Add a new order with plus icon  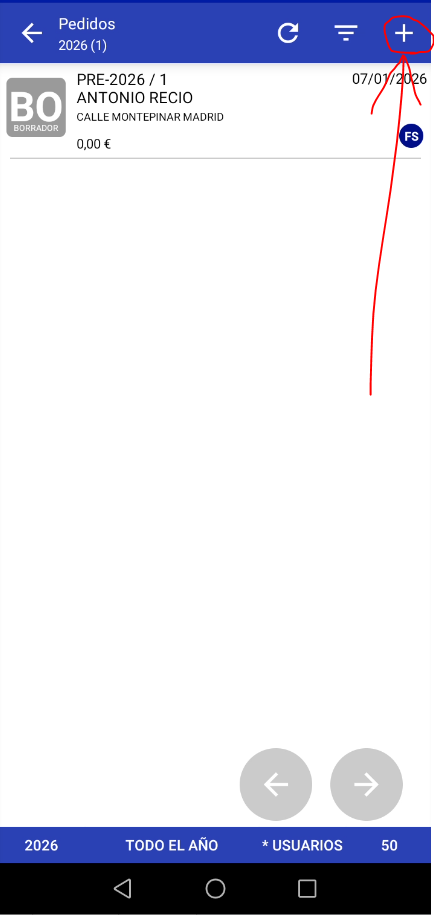(404, 33)
